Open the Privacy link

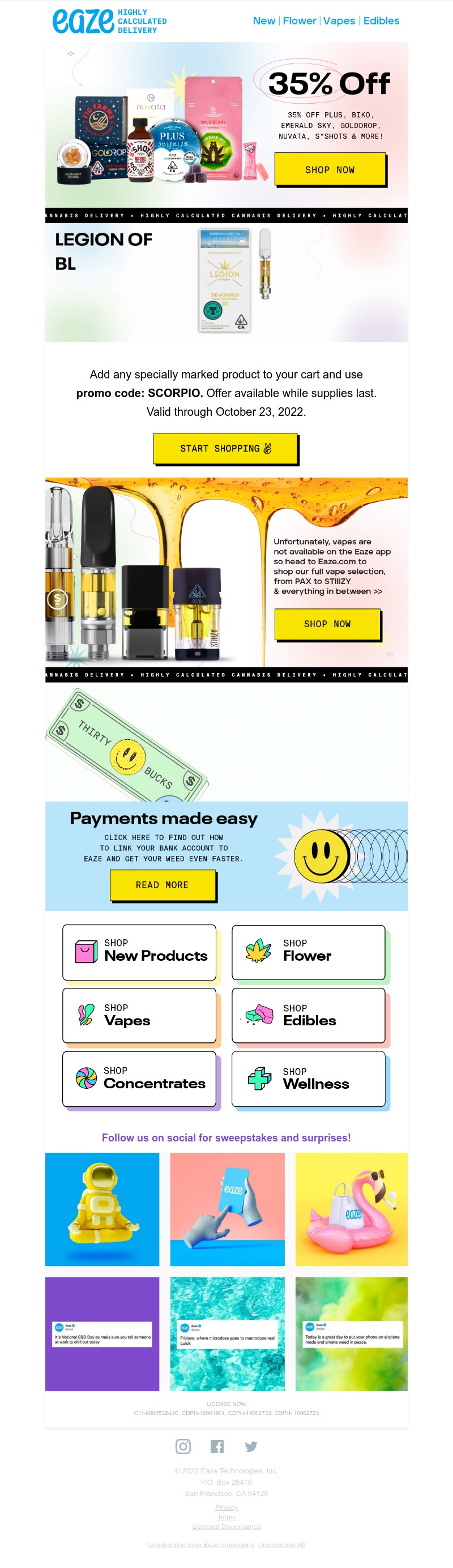pyautogui.click(x=226, y=1507)
